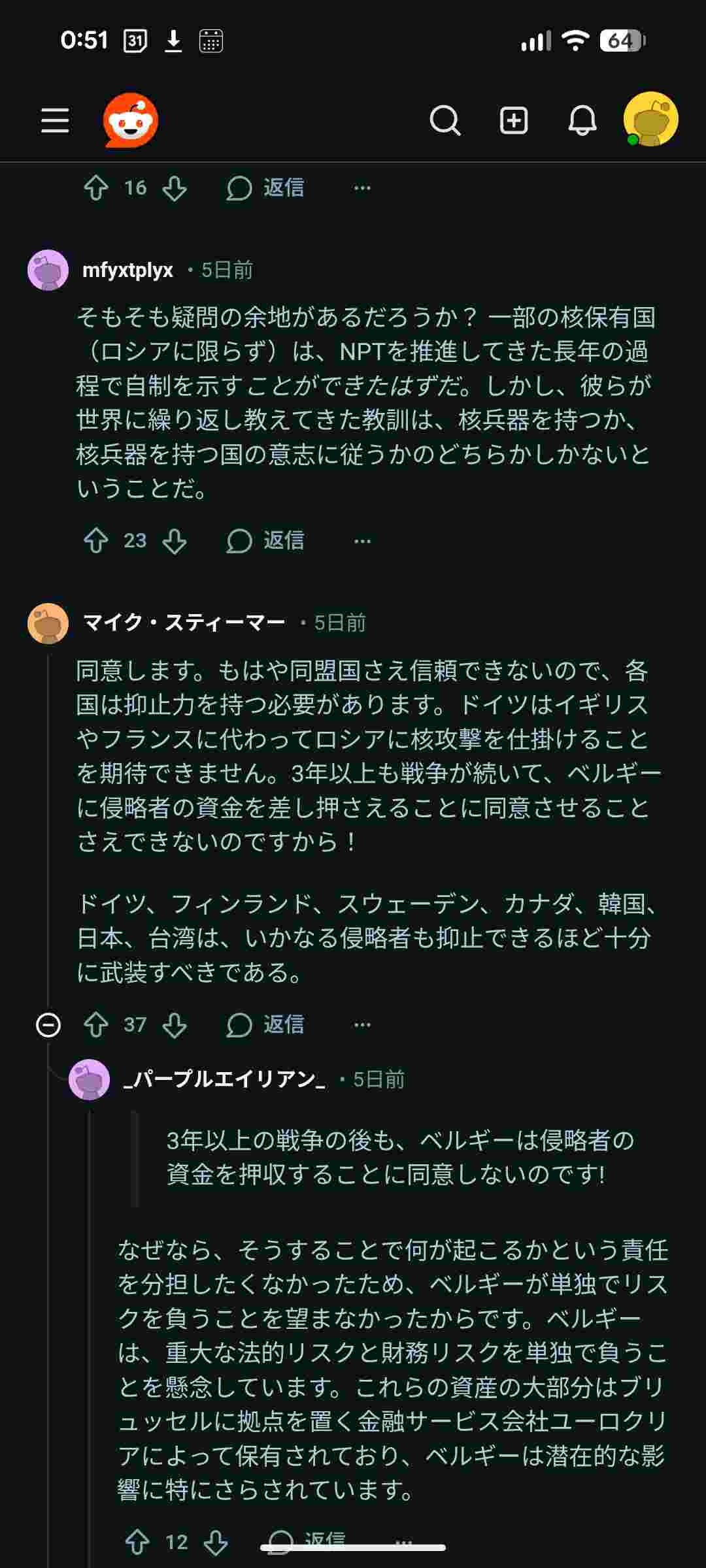706x1568 pixels.
Task: Open mfyxtplyx's user profile
Action: point(127,270)
